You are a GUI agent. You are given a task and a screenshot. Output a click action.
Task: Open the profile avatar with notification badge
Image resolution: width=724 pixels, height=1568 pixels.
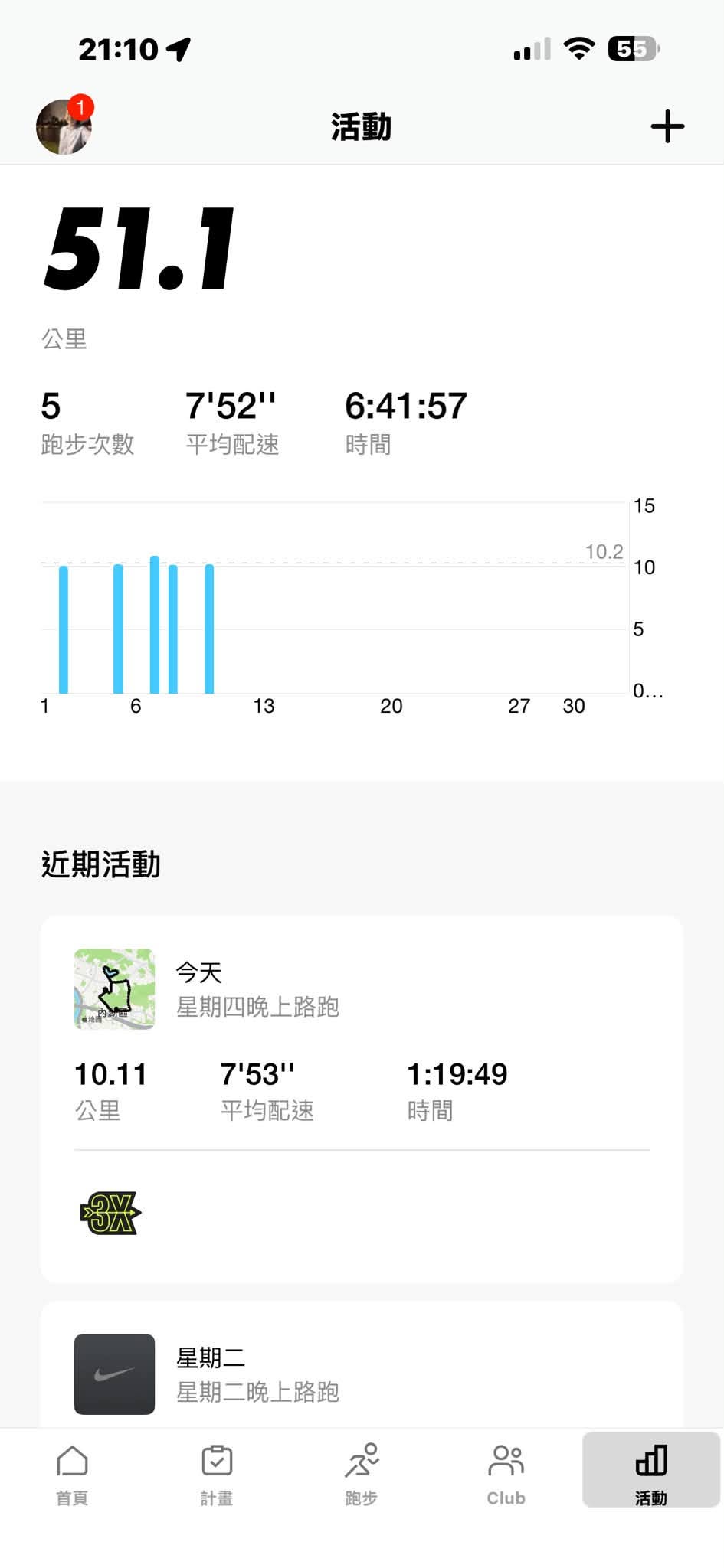(64, 126)
